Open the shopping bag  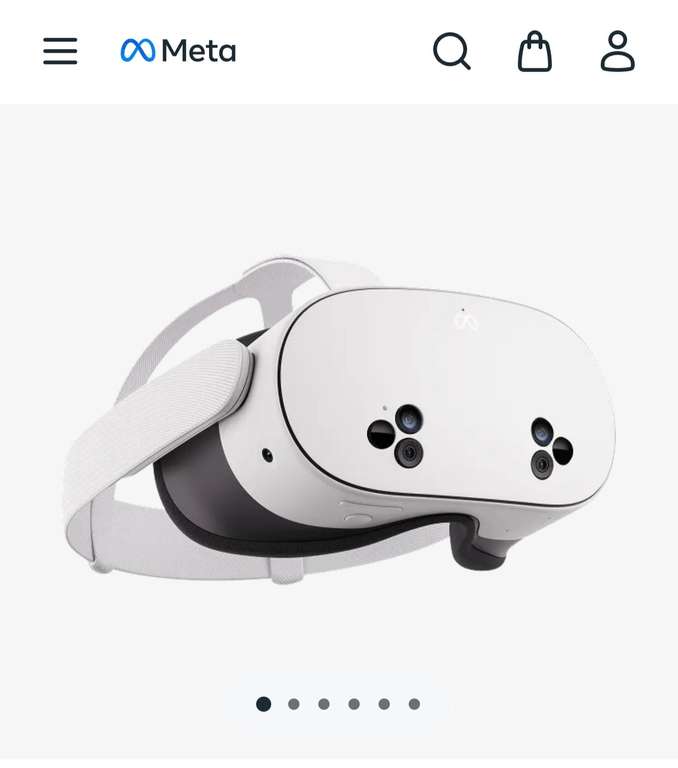534,51
